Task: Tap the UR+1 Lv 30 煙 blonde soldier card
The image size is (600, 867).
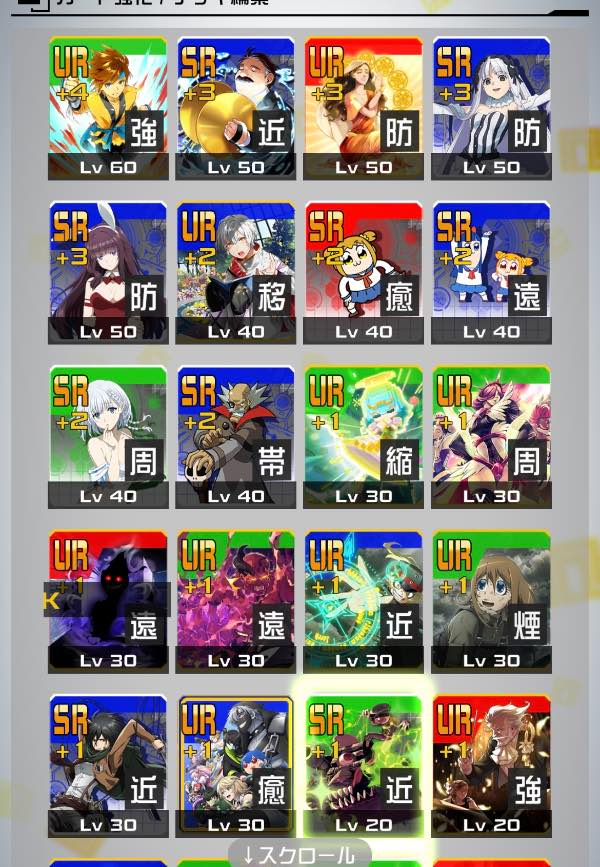Action: (491, 600)
